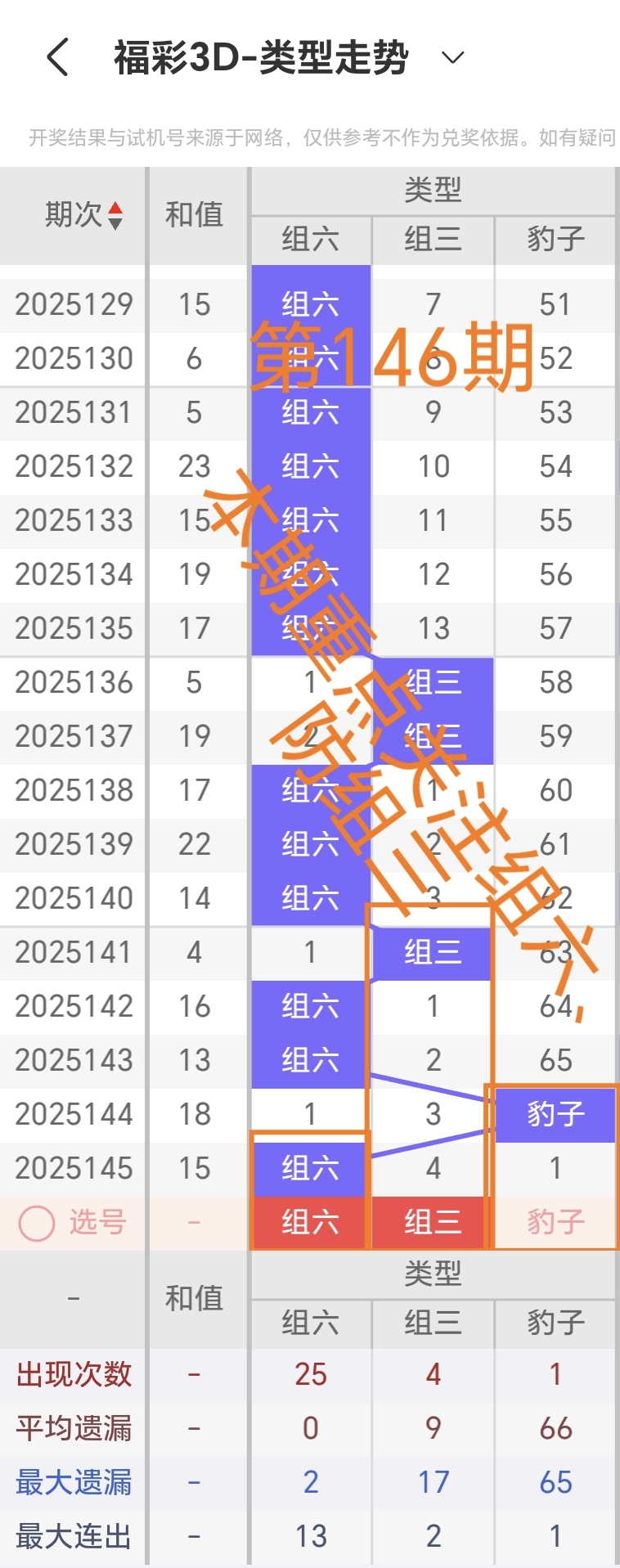Viewport: 620px width, 1568px height.
Task: Tap the highlighted 豹子 cell in row 2025144
Action: click(555, 1114)
